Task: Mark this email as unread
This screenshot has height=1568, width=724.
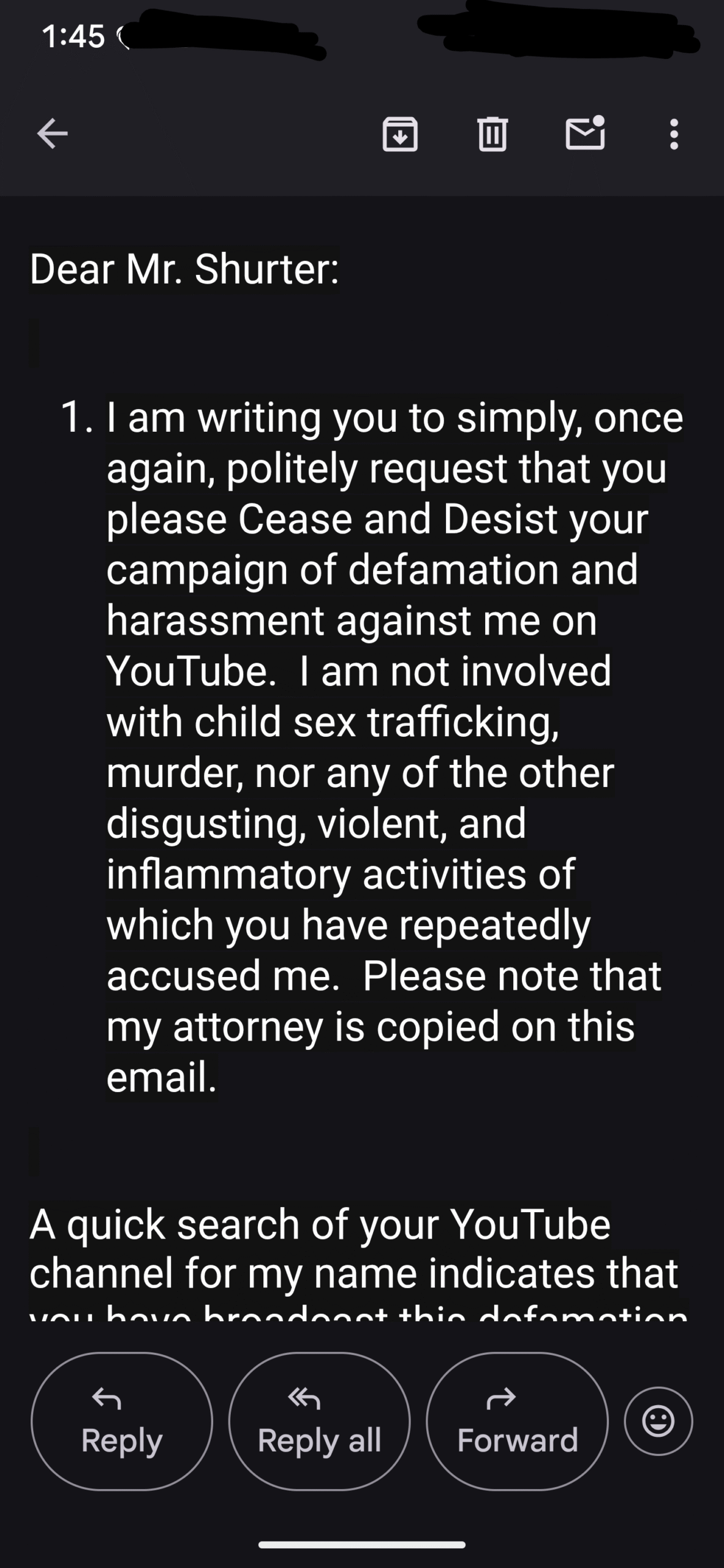Action: coord(585,132)
